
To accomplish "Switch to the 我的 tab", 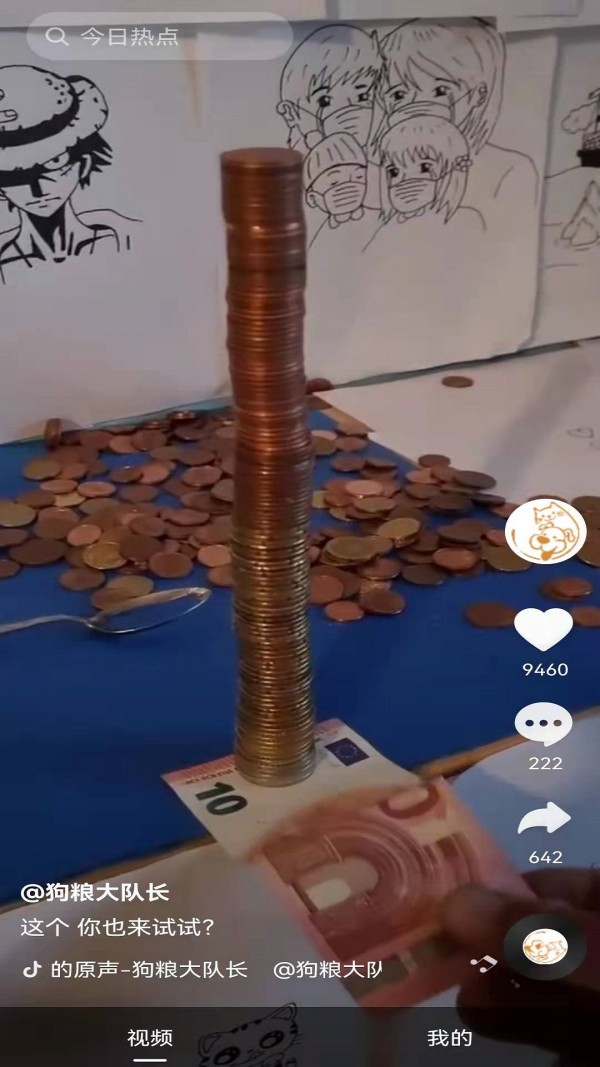I will pyautogui.click(x=450, y=1038).
